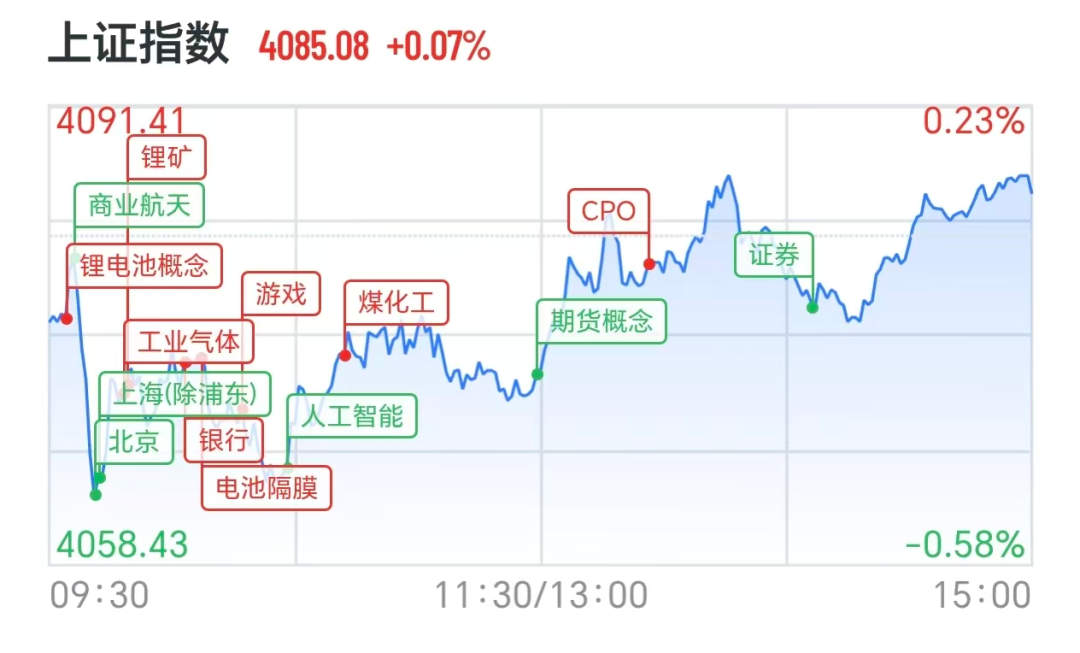1080x653 pixels.
Task: Open the 银行 sector tag
Action: point(223,441)
